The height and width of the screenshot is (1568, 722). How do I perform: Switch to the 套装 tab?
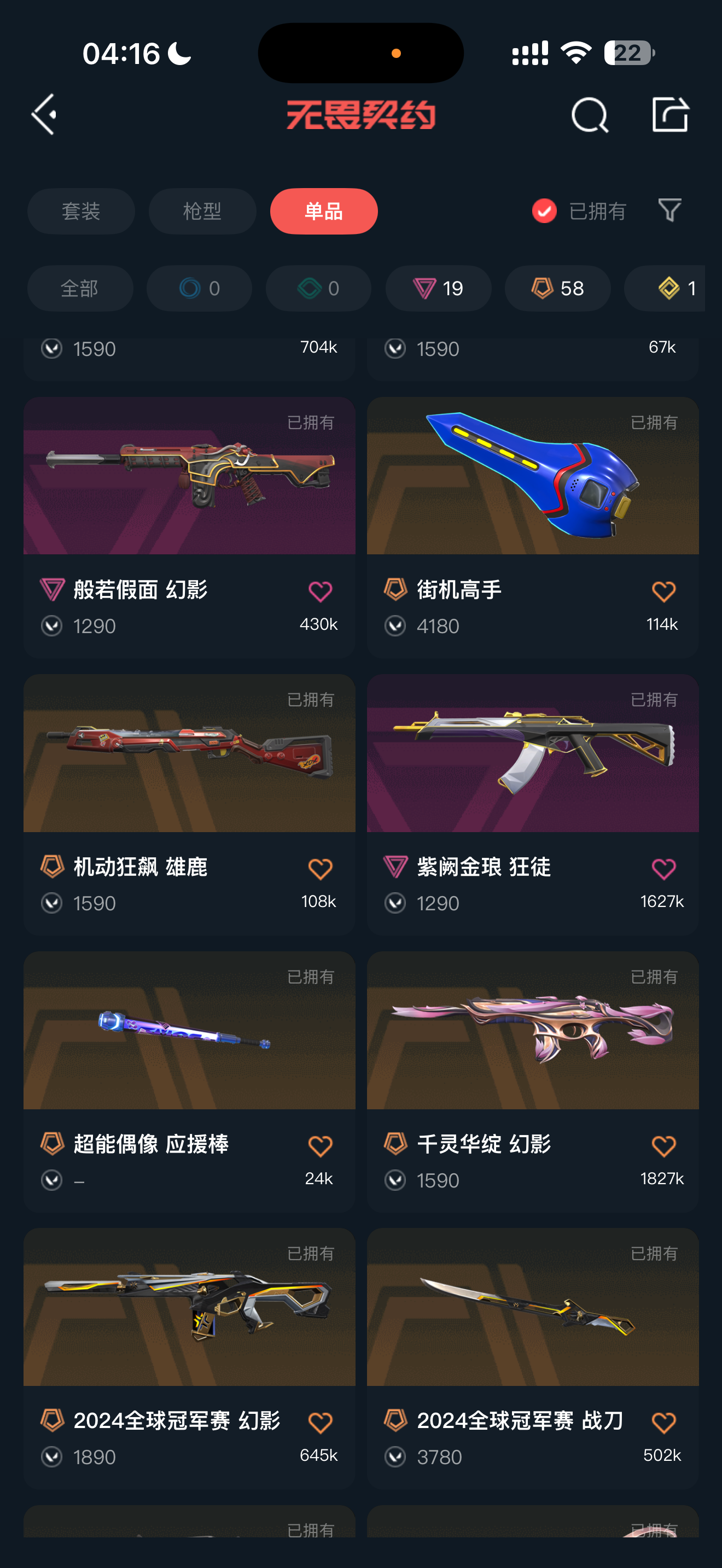(x=81, y=211)
